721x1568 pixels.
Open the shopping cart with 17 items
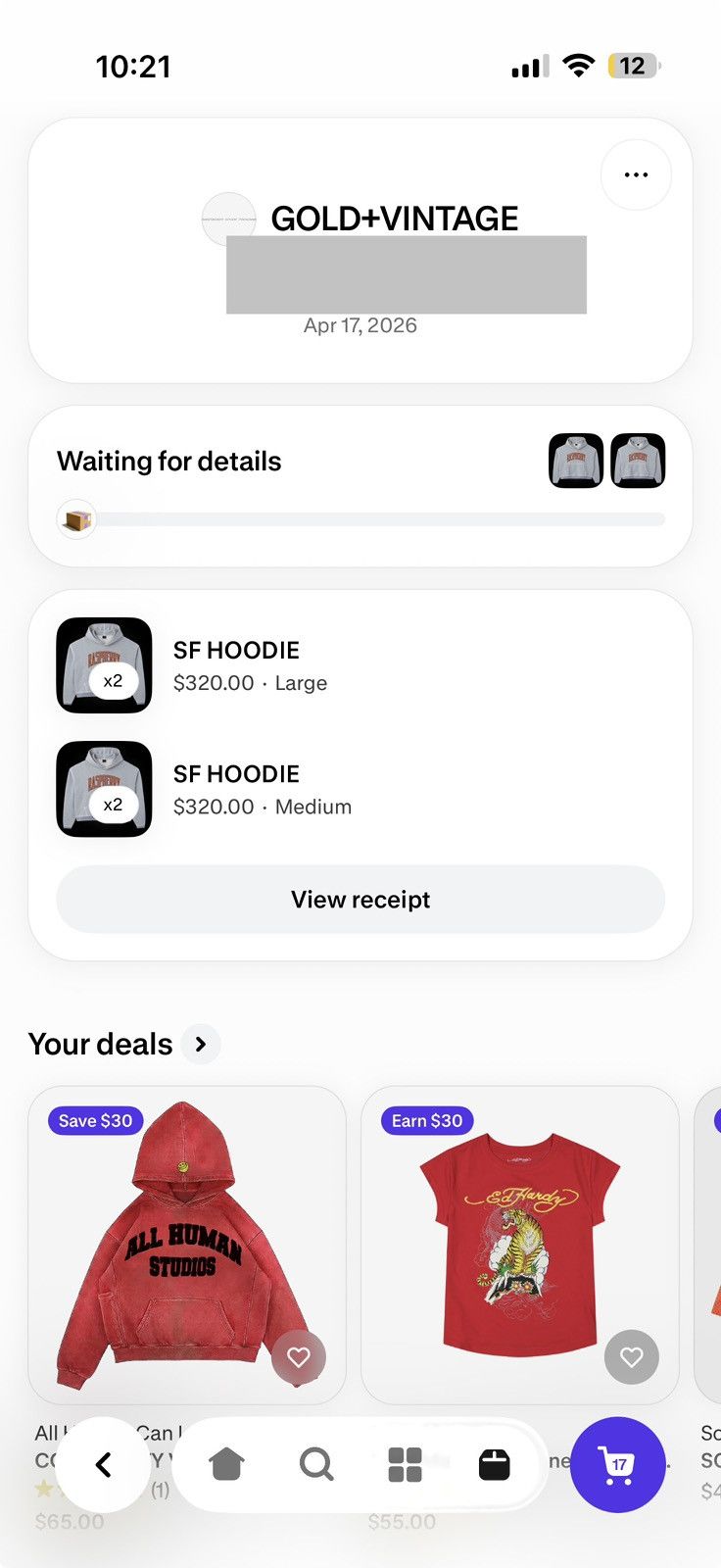pos(618,1465)
